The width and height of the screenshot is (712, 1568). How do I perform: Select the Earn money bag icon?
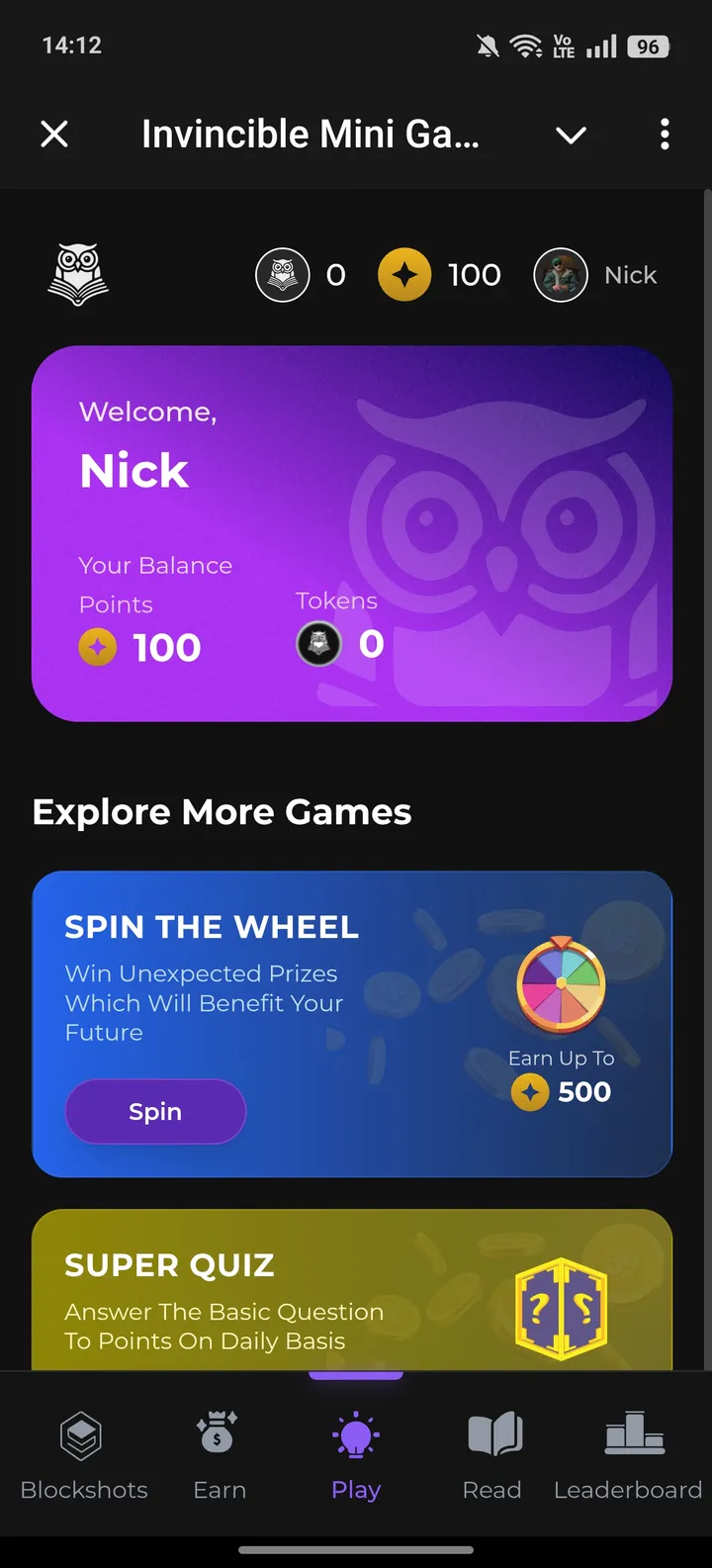[219, 1431]
